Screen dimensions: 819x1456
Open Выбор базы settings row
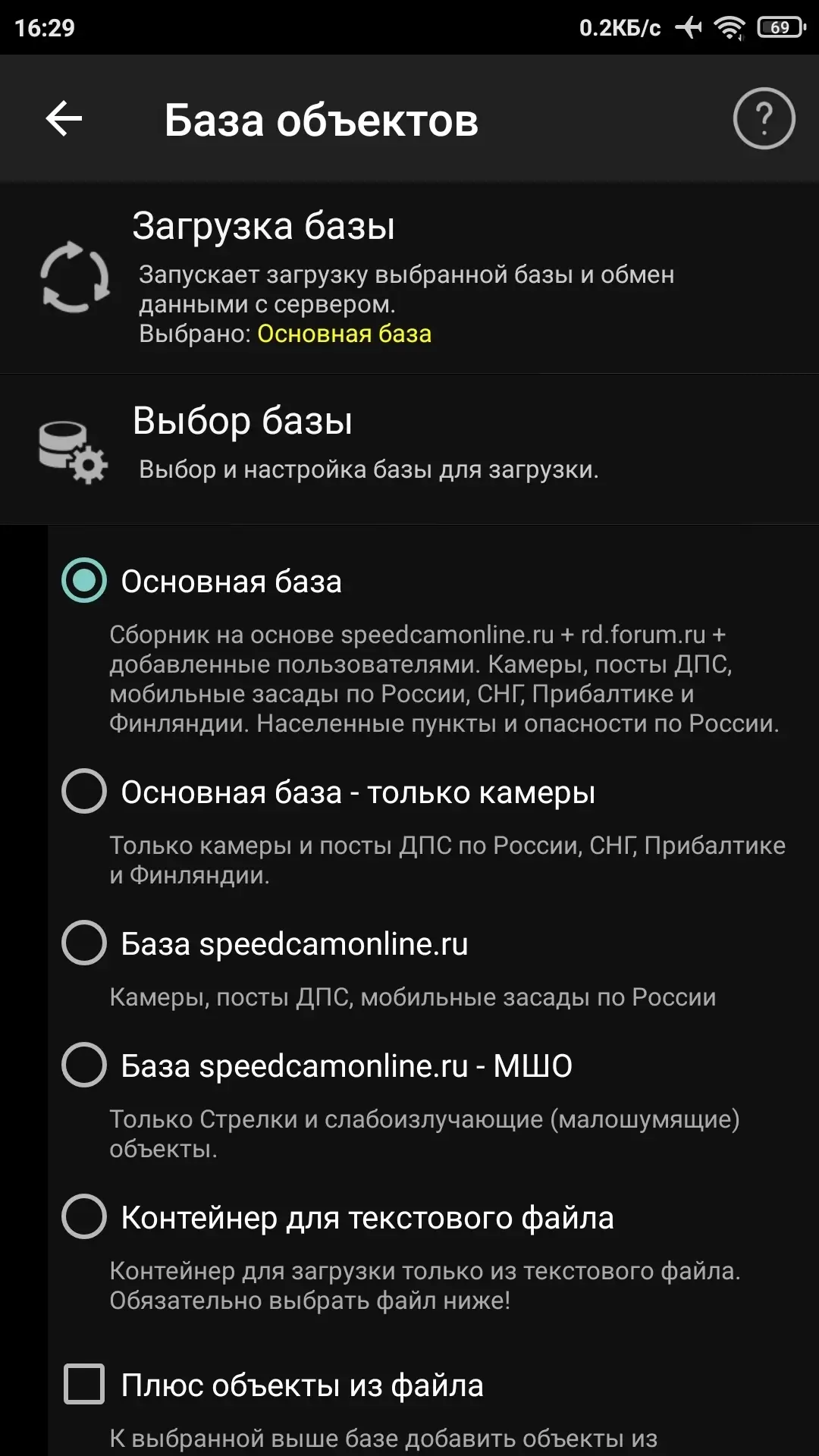click(x=409, y=449)
